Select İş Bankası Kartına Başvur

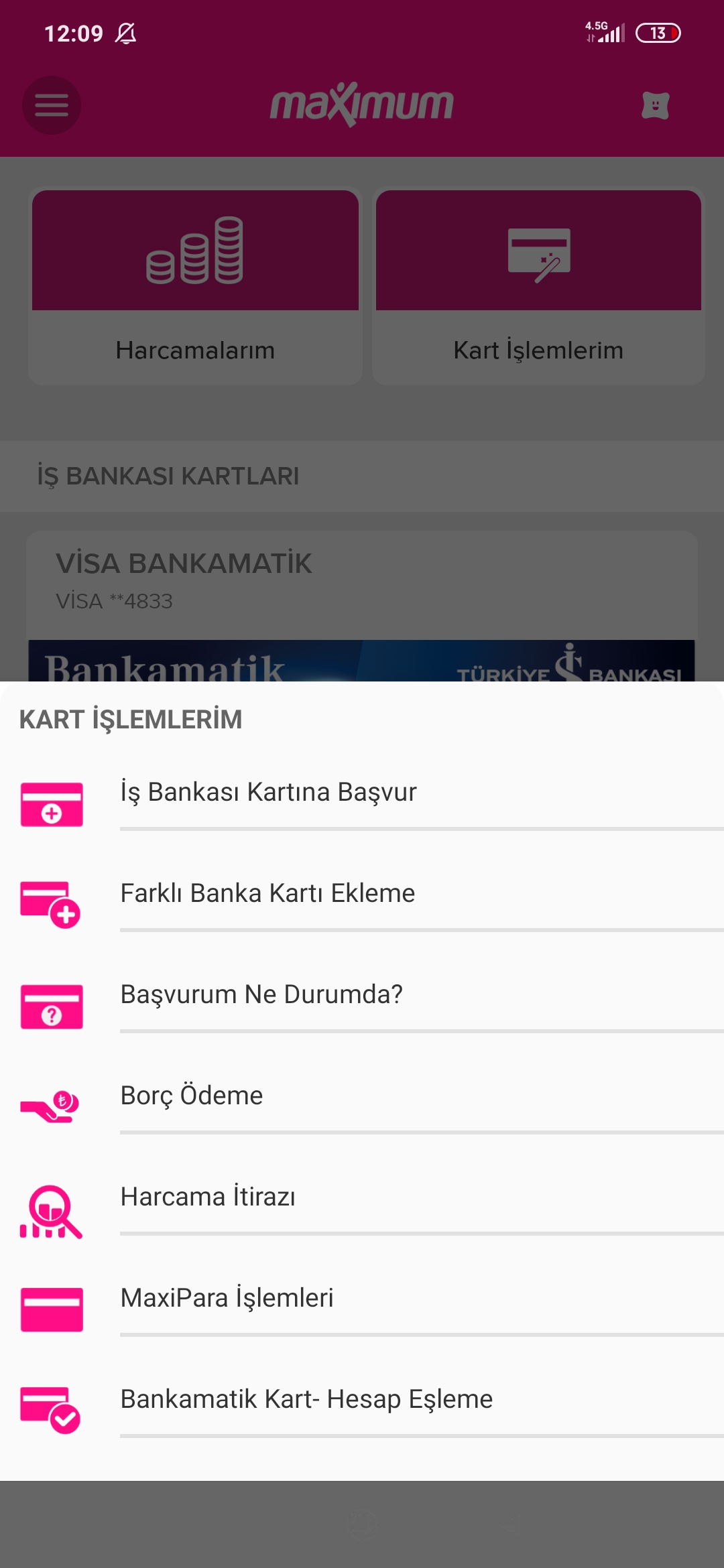tap(362, 792)
